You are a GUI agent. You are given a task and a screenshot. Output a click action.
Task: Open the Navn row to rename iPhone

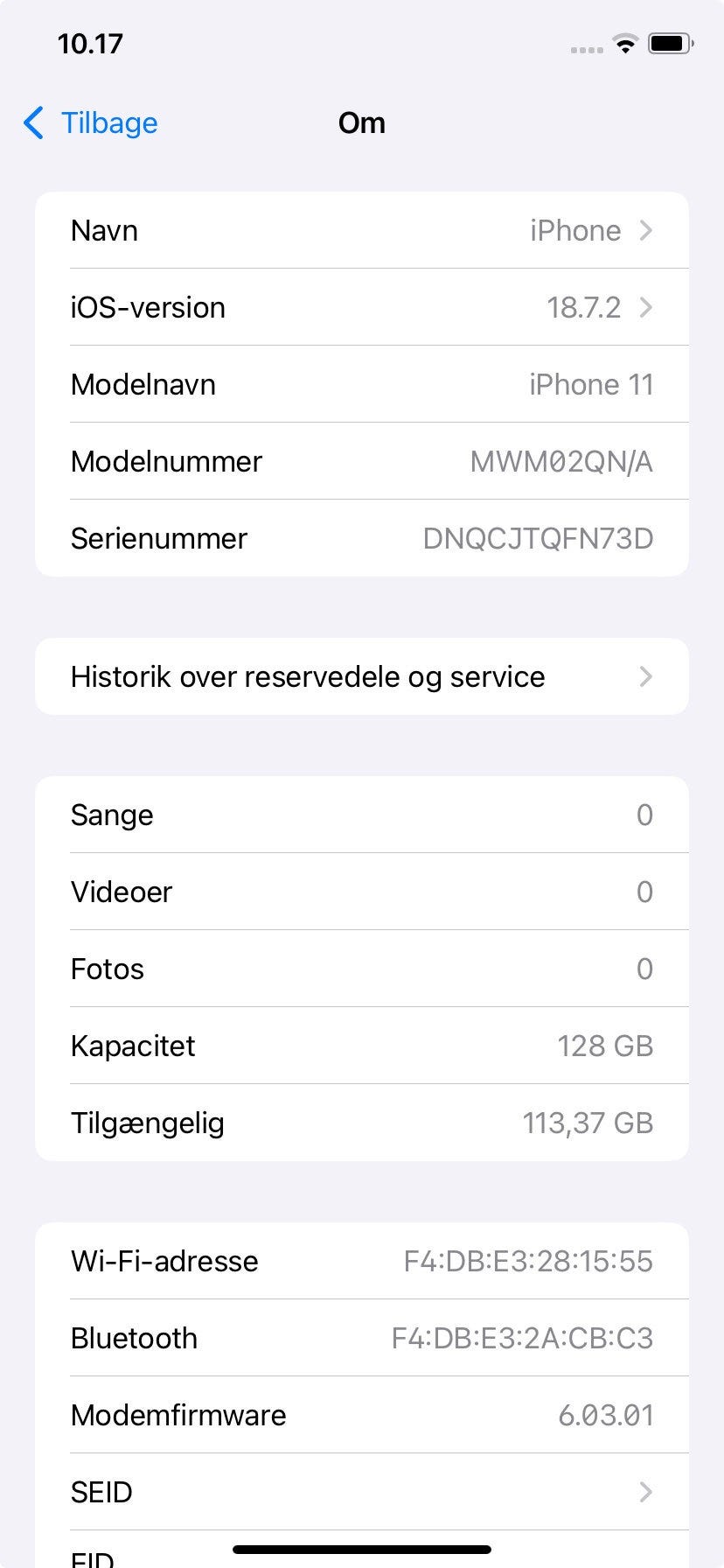(362, 230)
